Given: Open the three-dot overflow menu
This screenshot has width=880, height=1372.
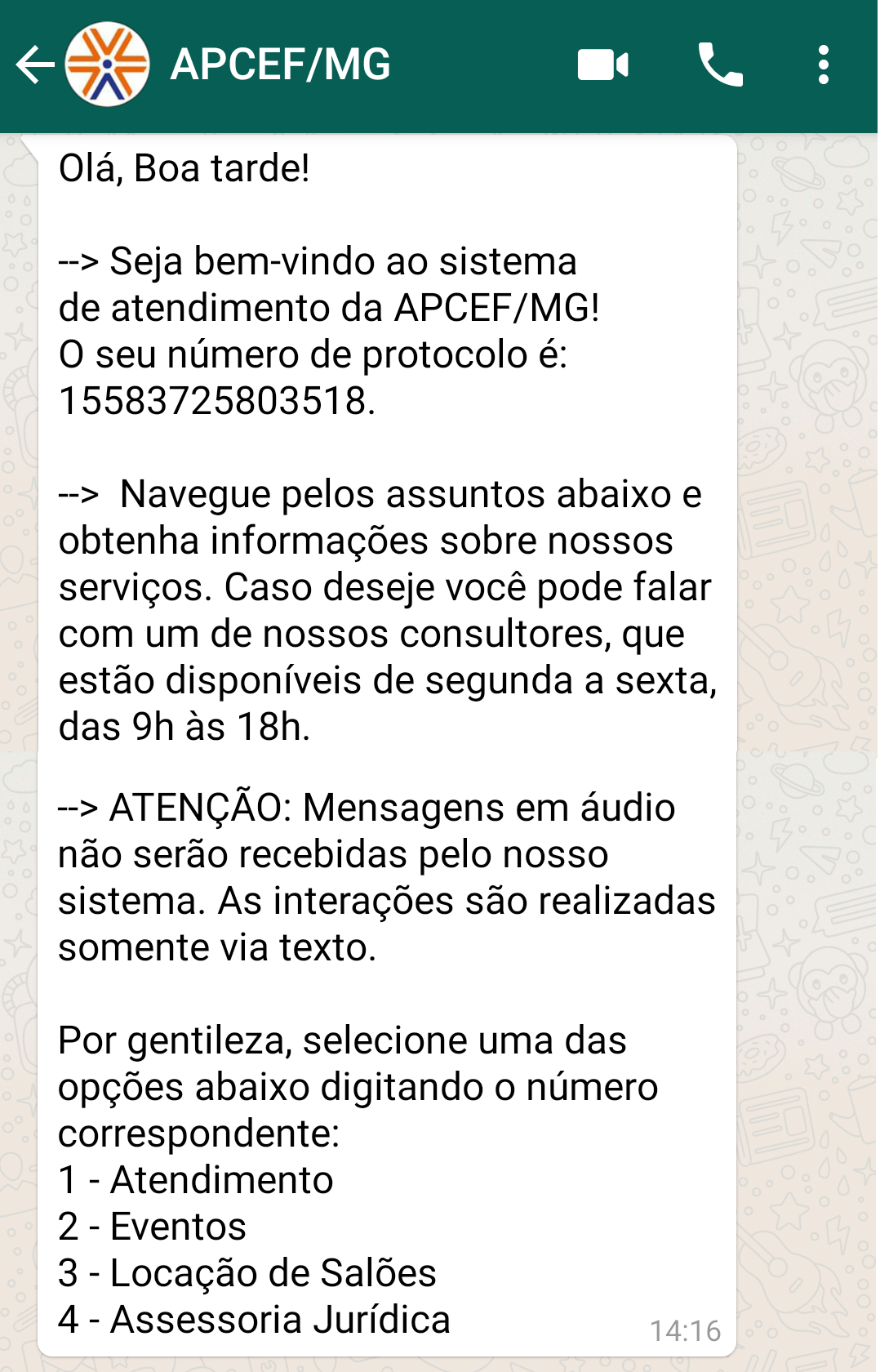Looking at the screenshot, I should tap(823, 65).
